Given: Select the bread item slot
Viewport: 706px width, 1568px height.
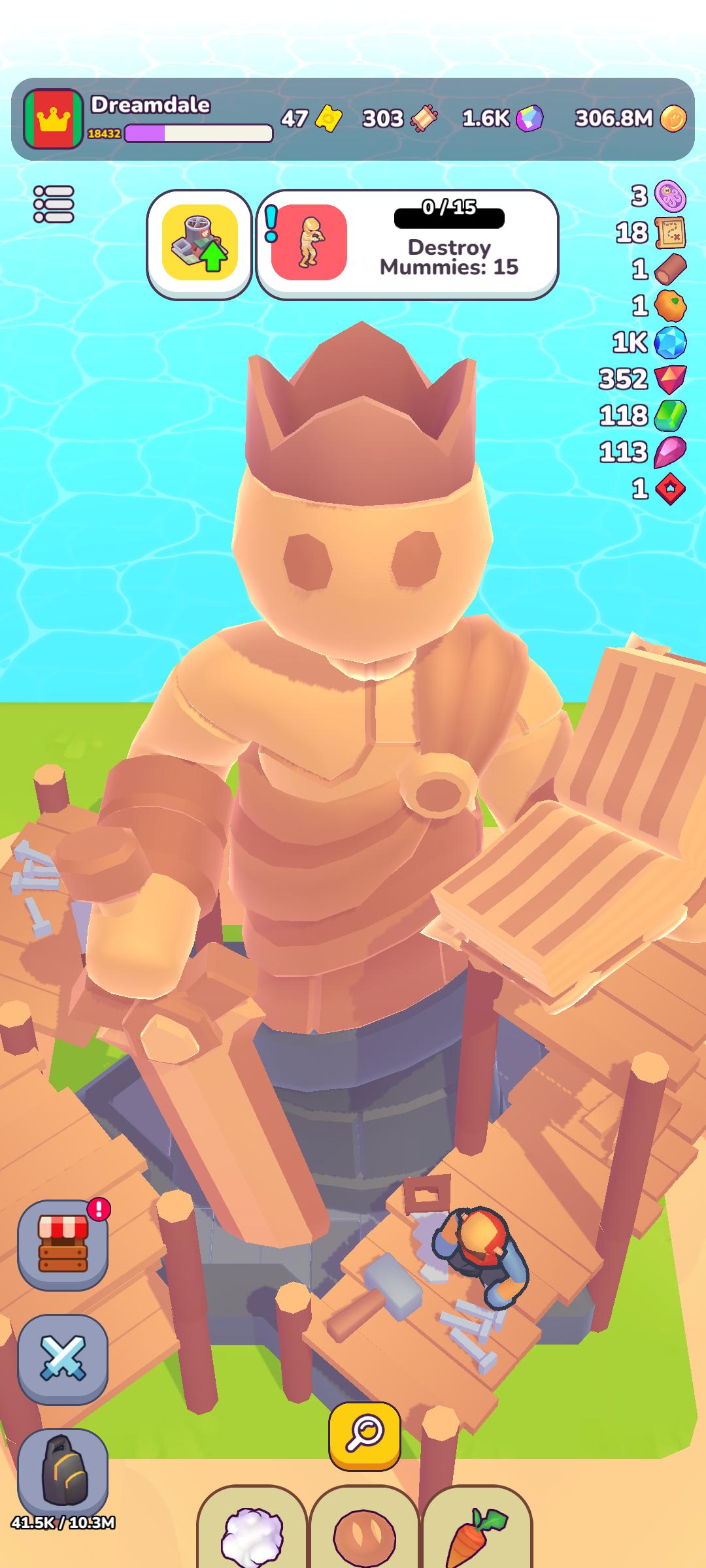Looking at the screenshot, I should tap(364, 1532).
